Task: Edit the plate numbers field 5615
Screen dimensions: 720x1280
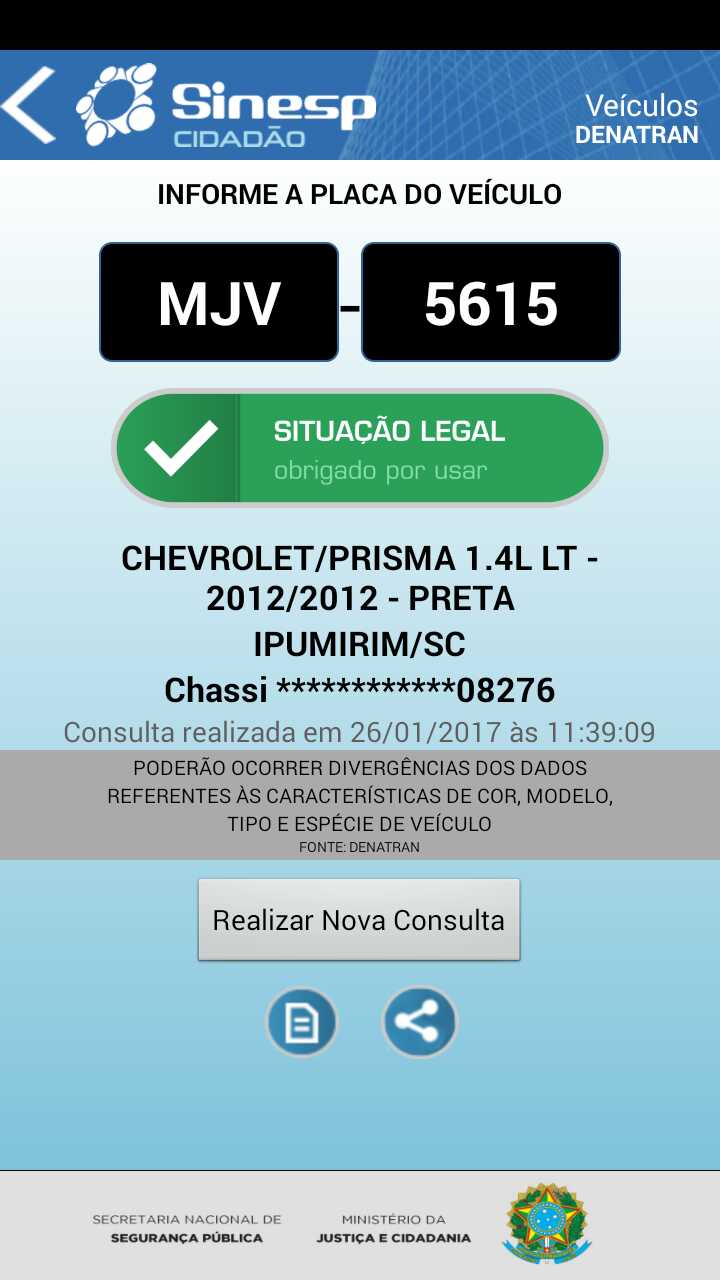Action: 490,302
